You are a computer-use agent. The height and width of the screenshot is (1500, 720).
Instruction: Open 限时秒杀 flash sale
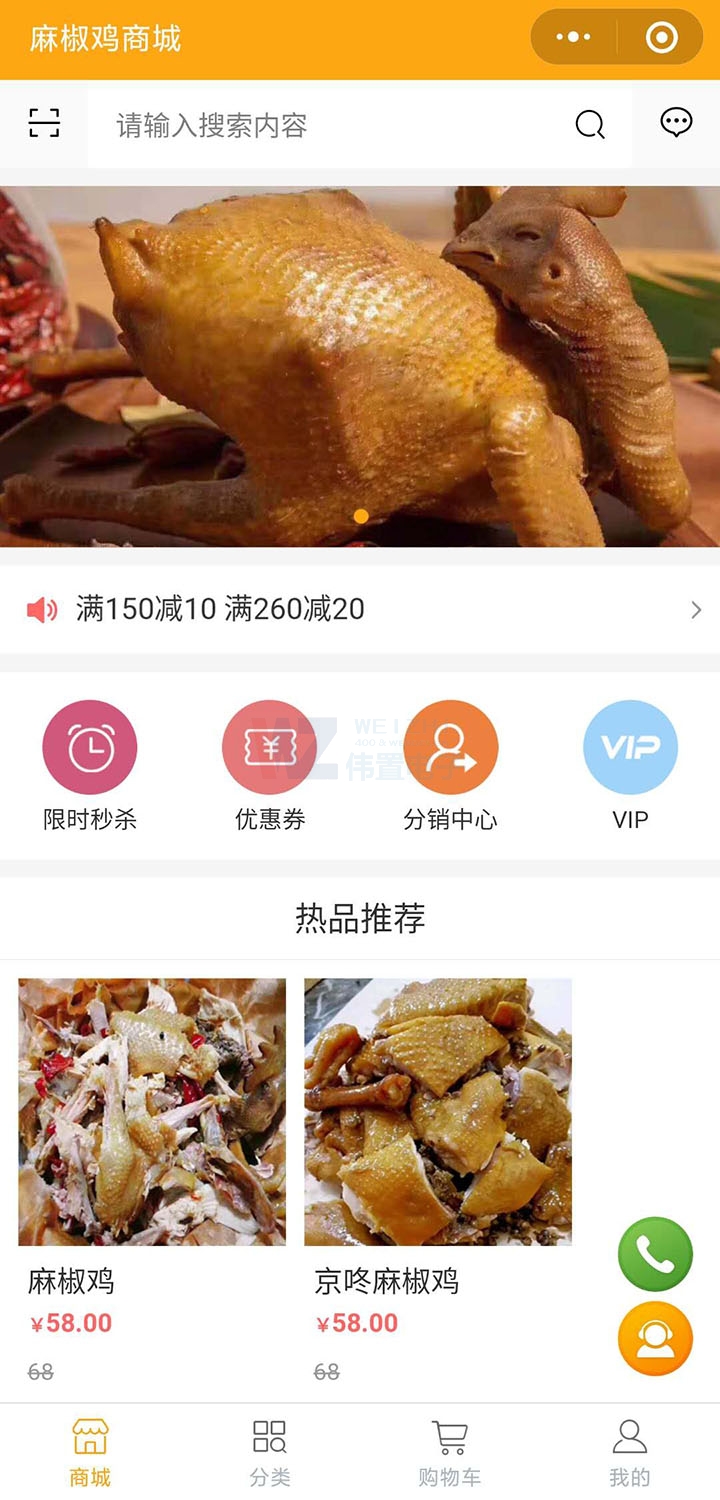coord(90,766)
